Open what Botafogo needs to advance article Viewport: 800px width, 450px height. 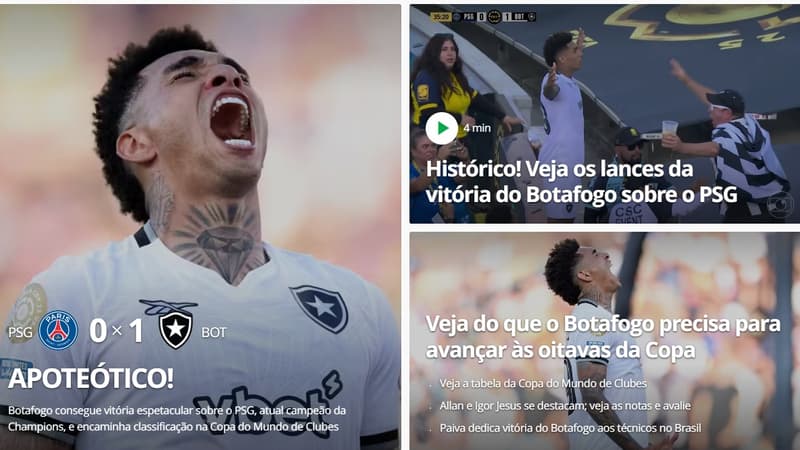click(602, 337)
